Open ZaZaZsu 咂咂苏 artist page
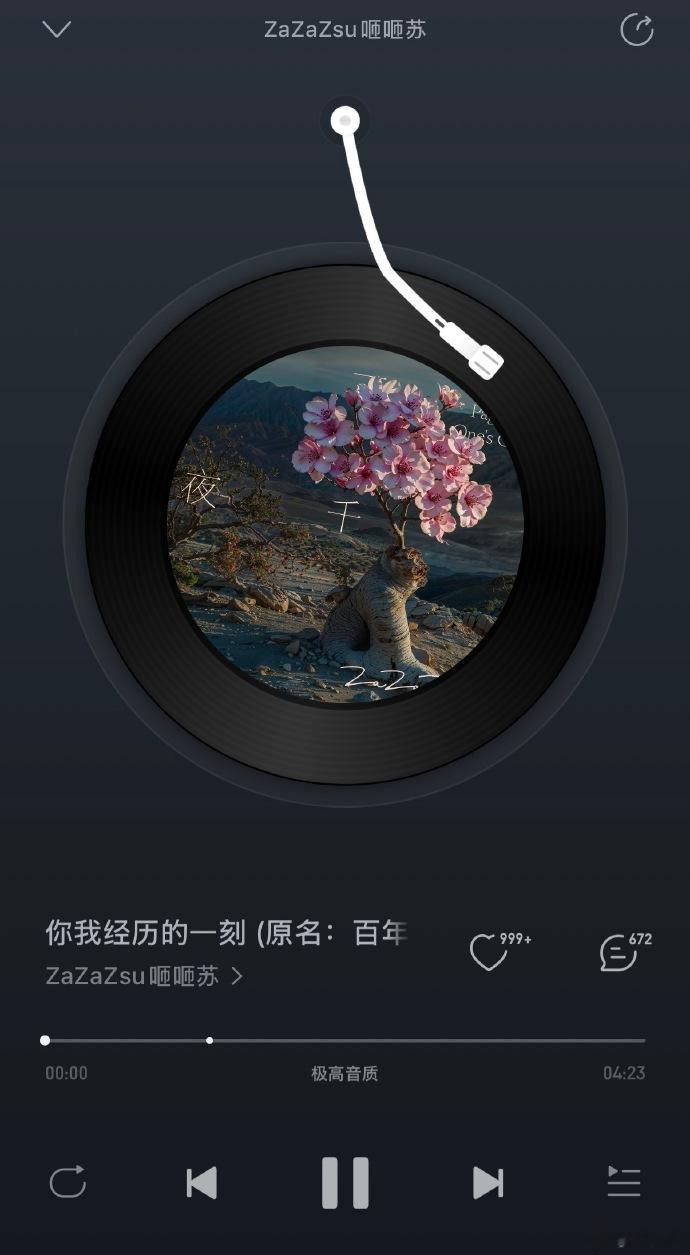 coord(143,976)
